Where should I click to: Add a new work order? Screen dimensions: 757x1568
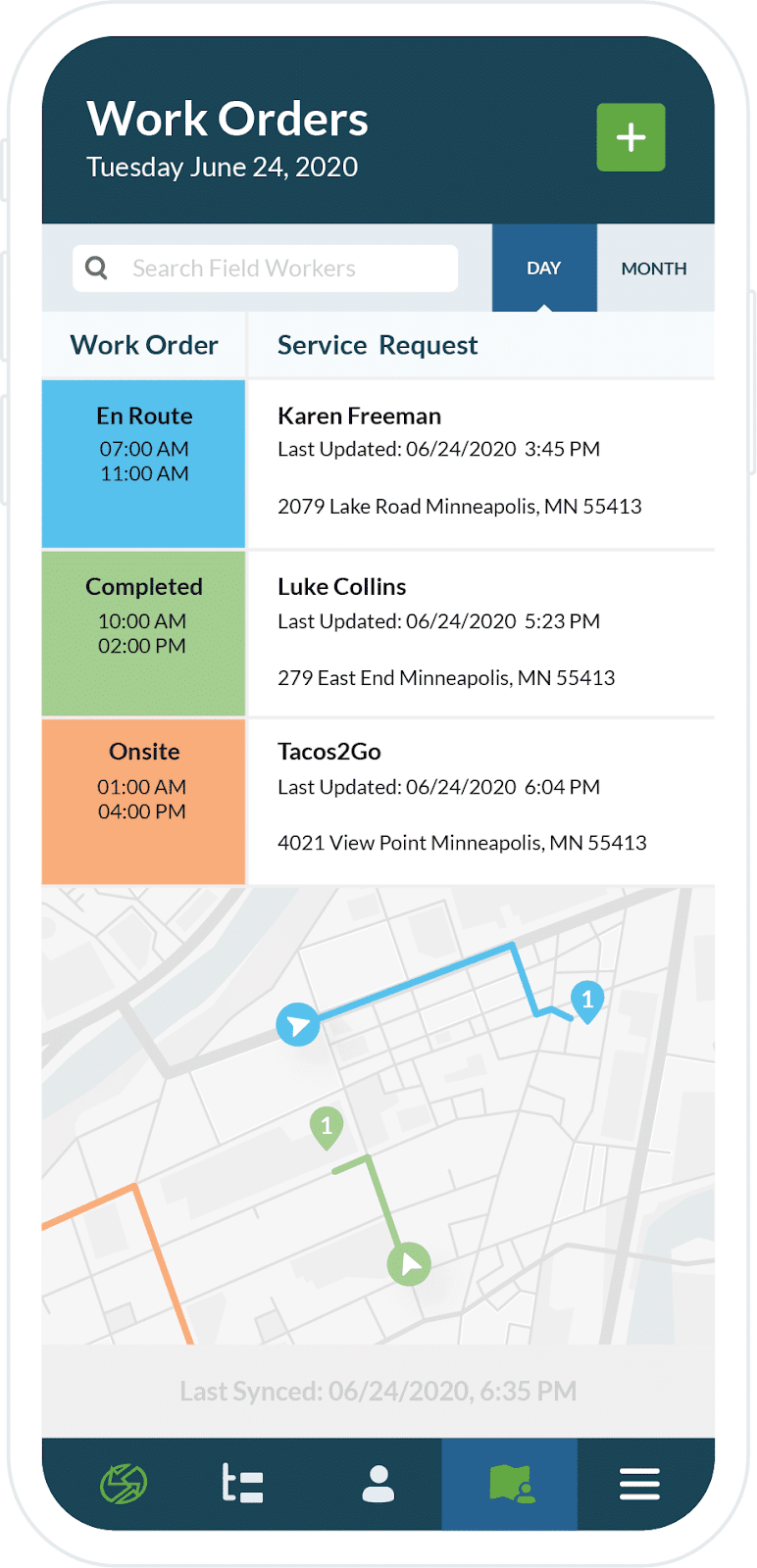pos(631,137)
